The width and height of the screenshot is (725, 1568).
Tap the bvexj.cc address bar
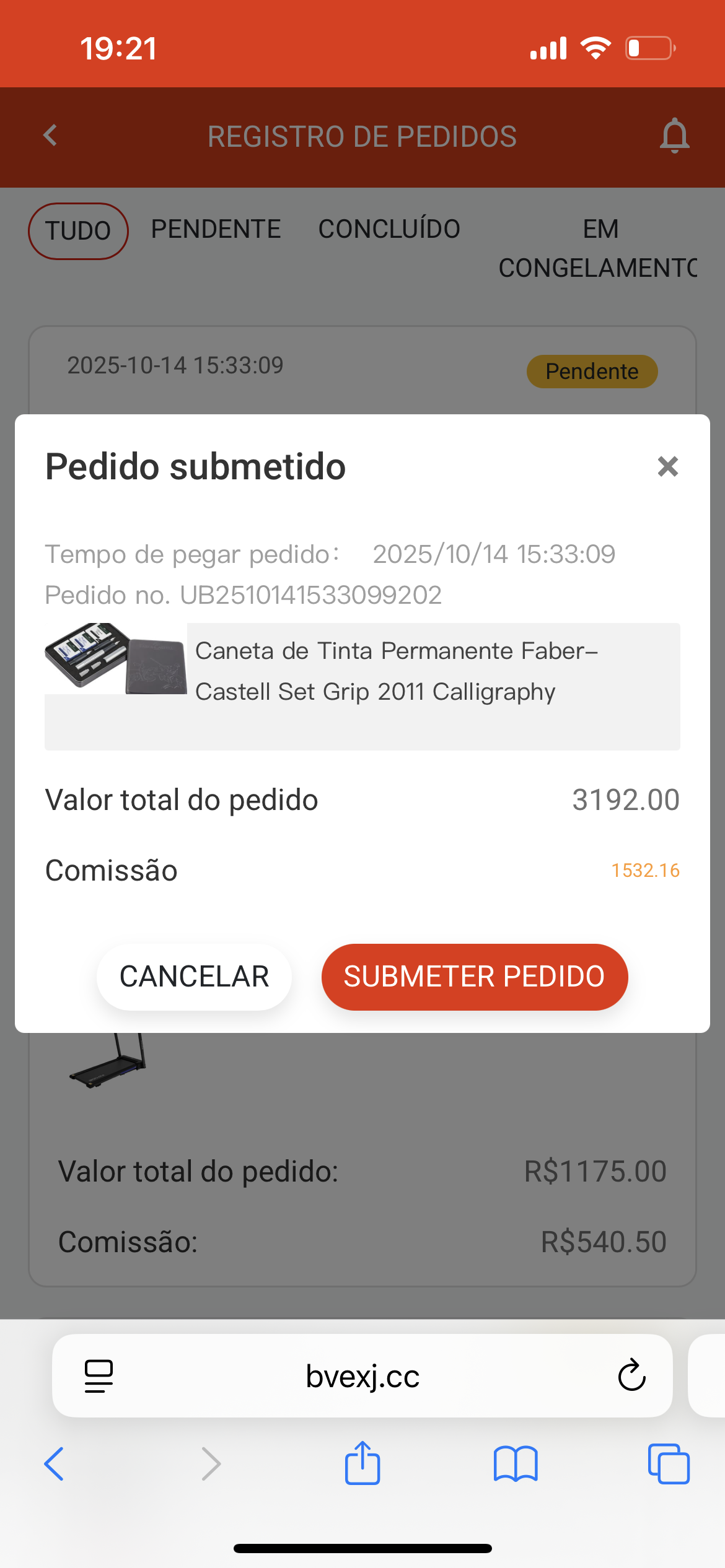[362, 1375]
